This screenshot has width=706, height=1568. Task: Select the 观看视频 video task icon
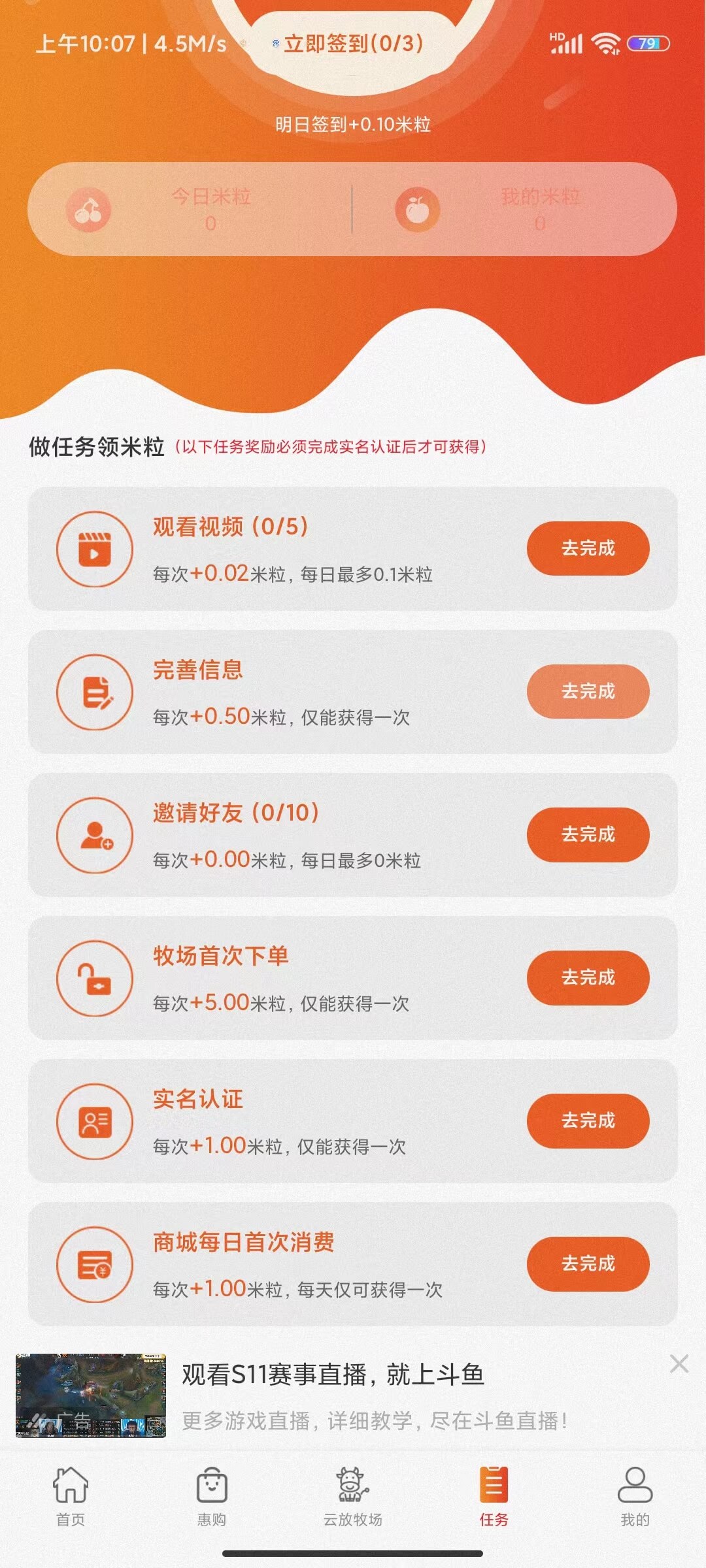pyautogui.click(x=95, y=549)
